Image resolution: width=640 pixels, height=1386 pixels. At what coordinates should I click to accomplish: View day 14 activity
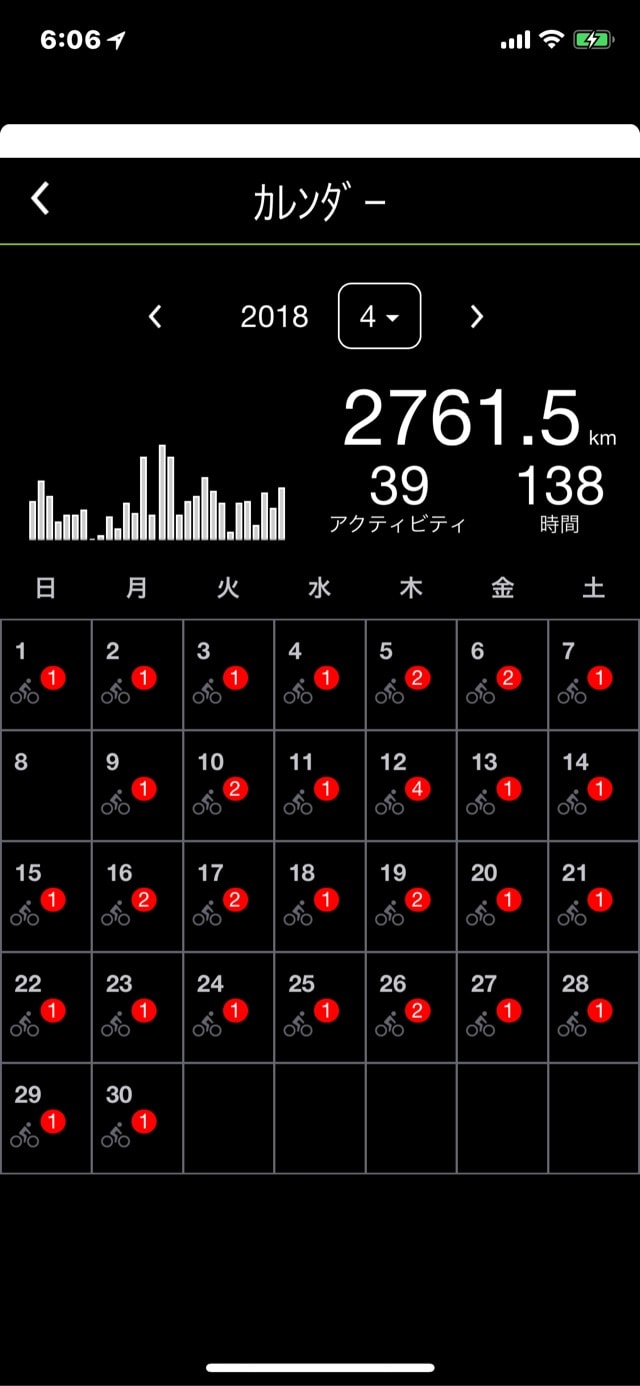tap(594, 785)
